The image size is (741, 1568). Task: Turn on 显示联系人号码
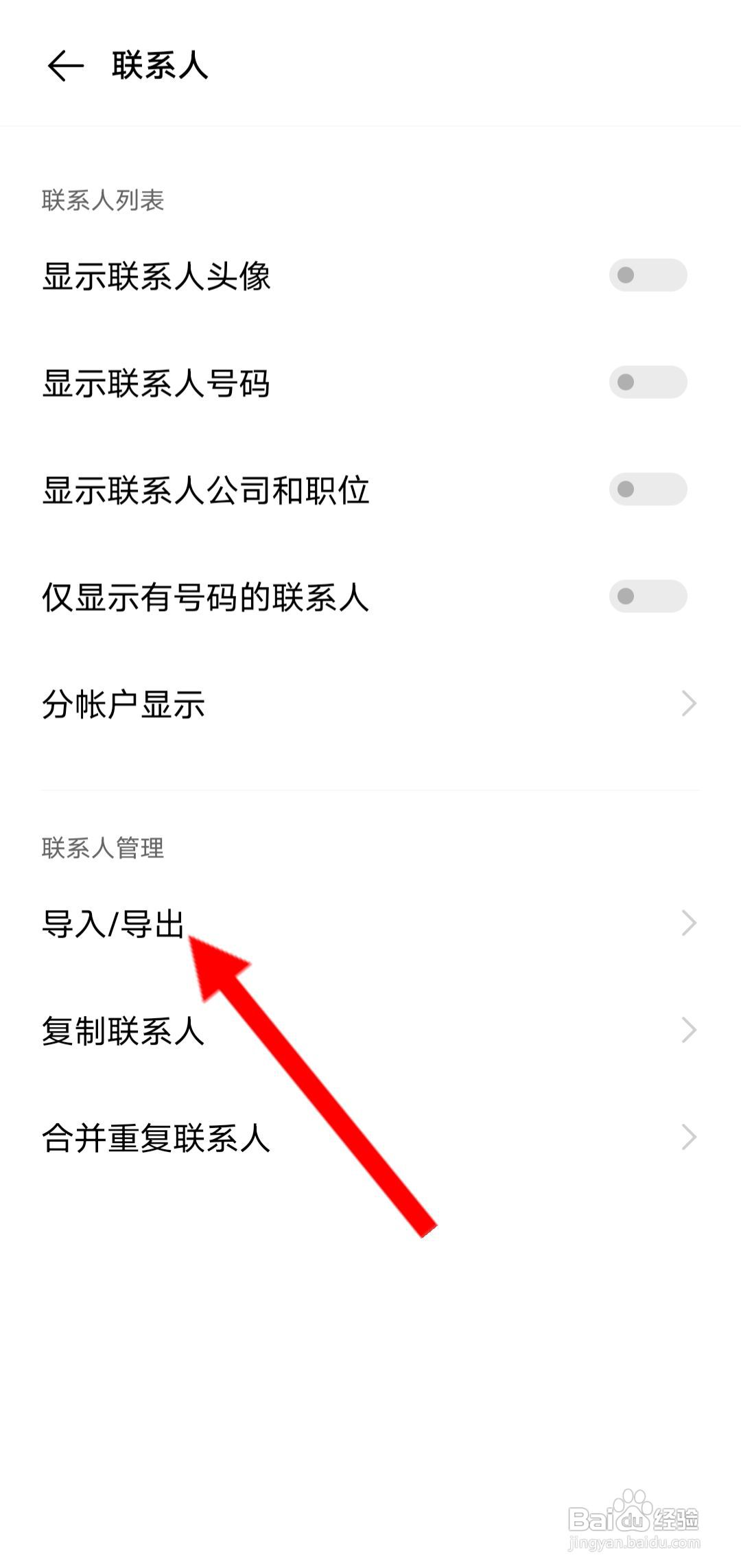pos(647,382)
